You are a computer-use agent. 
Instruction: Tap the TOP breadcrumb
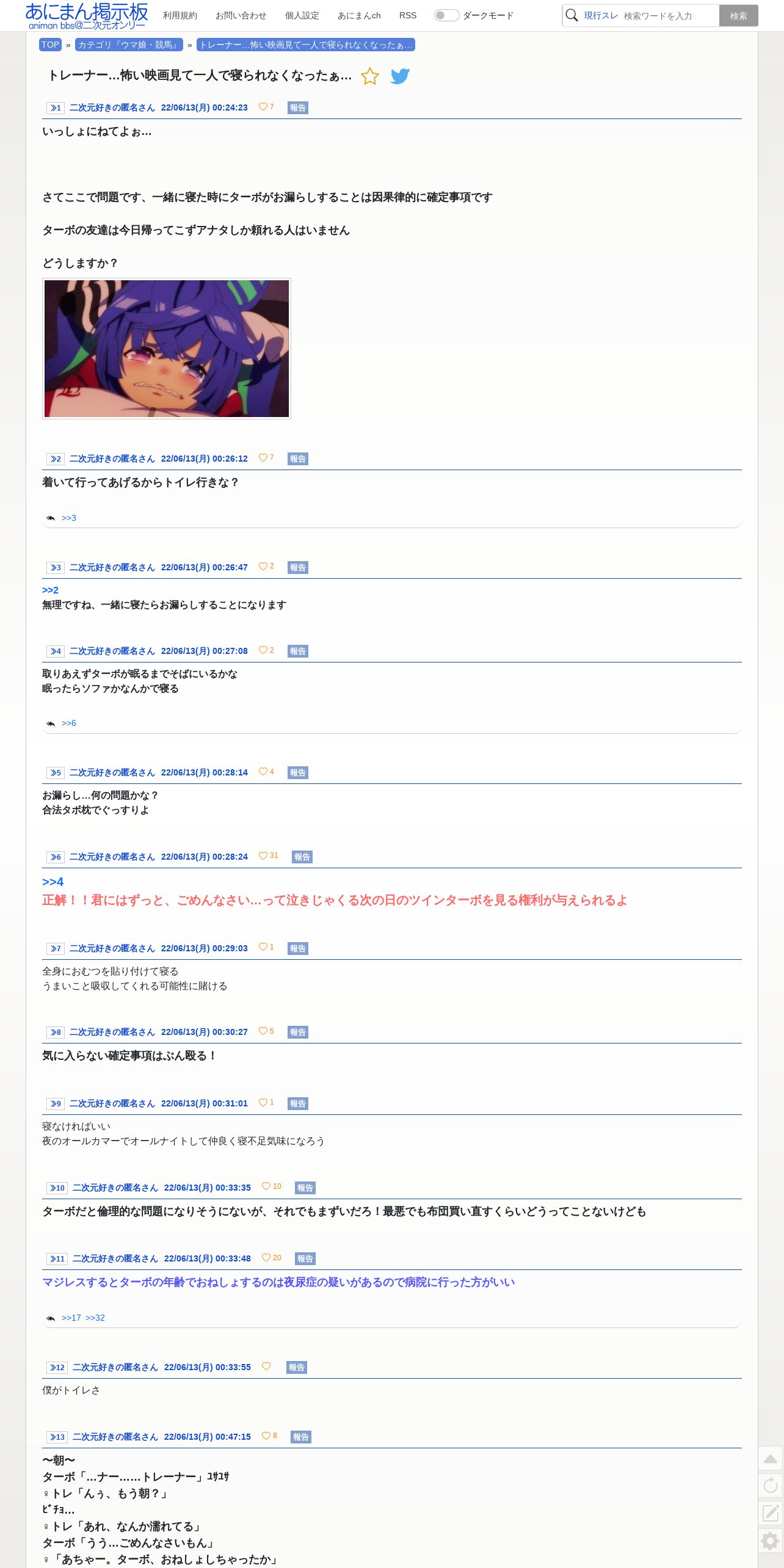coord(50,45)
